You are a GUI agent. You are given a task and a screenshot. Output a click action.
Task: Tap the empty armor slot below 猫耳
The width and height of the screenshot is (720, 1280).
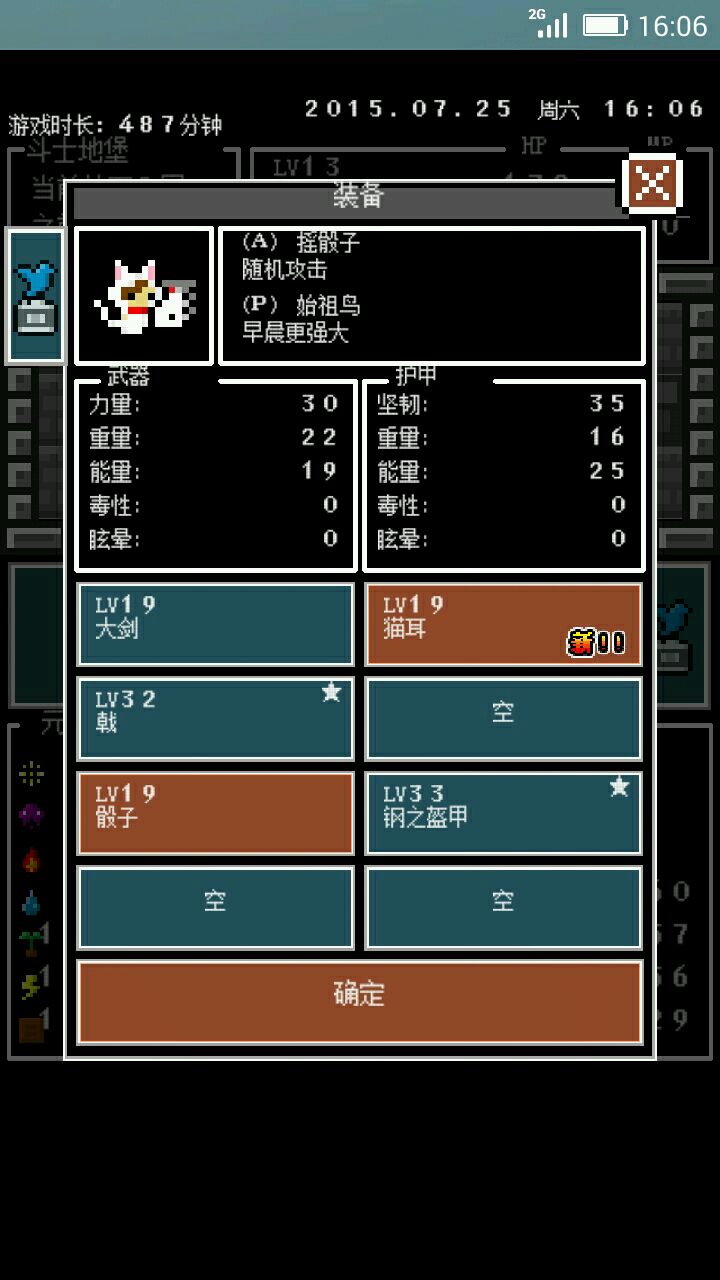tap(503, 718)
